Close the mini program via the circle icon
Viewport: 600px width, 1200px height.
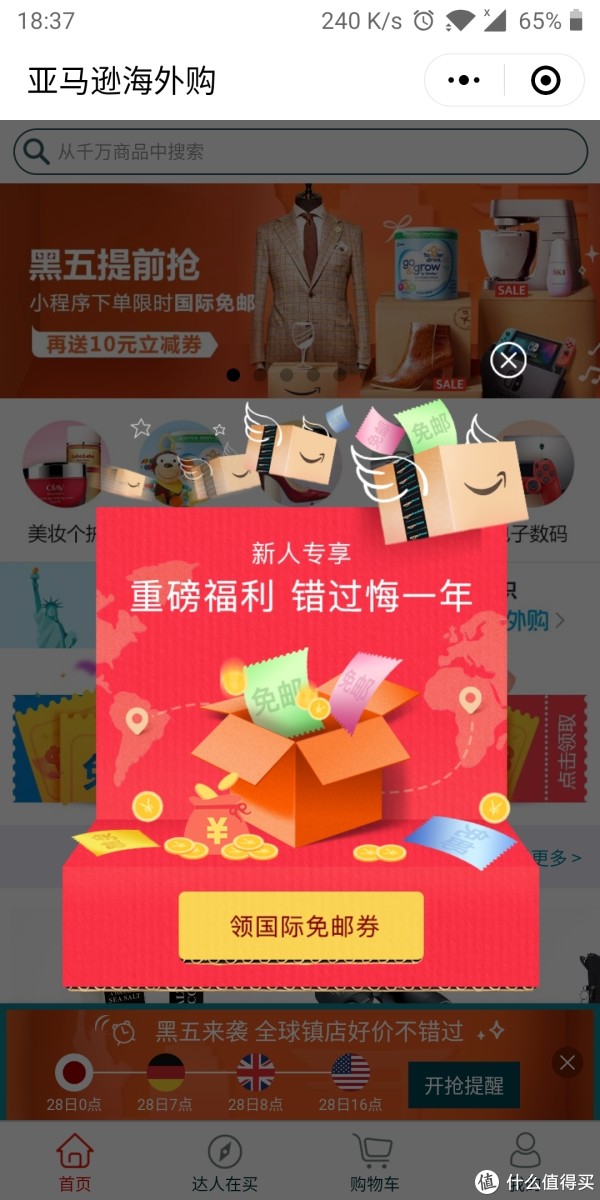click(545, 80)
